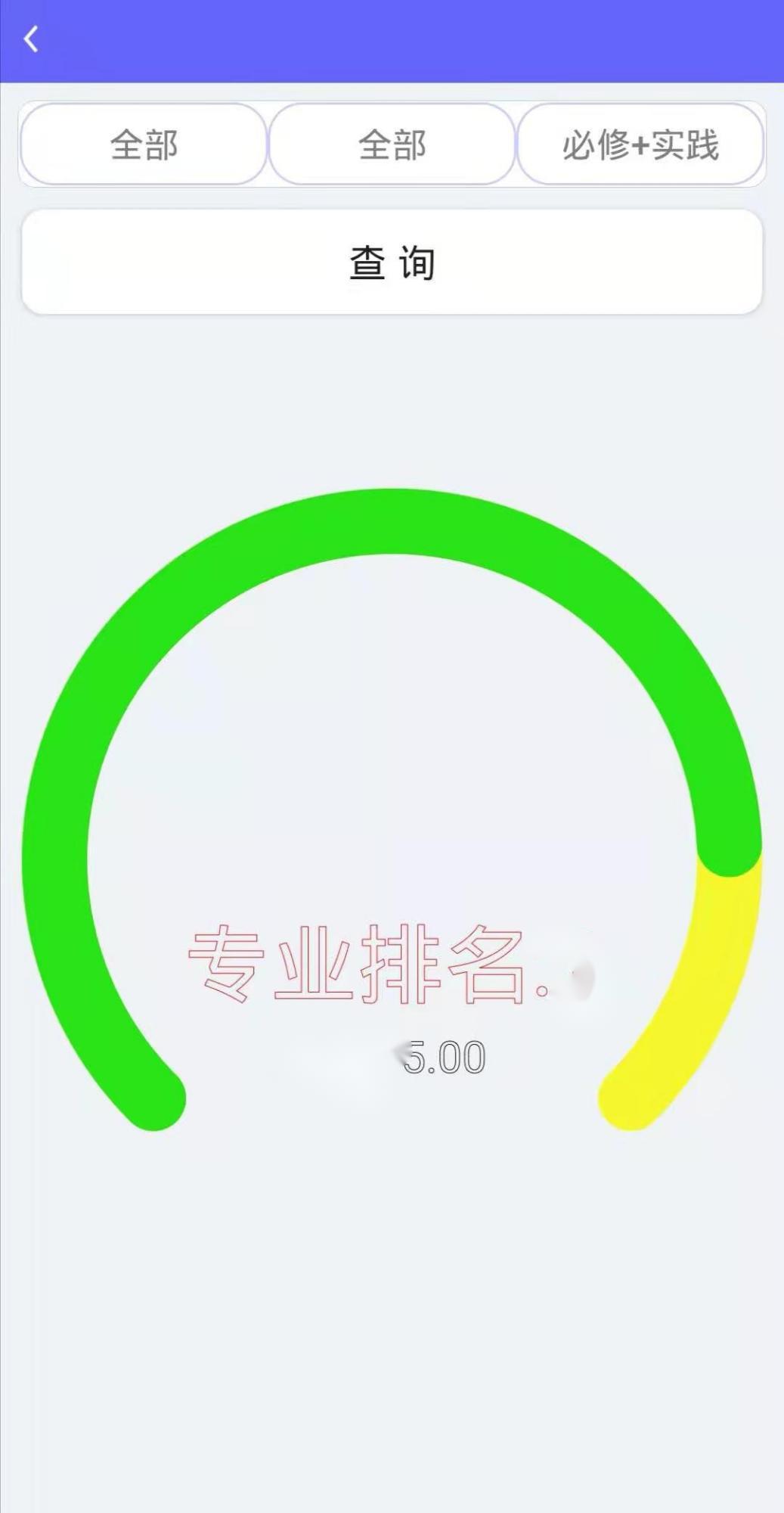Screen dimensions: 784x1513
Task: Open the 必修+实践 course type selector
Action: [x=642, y=146]
